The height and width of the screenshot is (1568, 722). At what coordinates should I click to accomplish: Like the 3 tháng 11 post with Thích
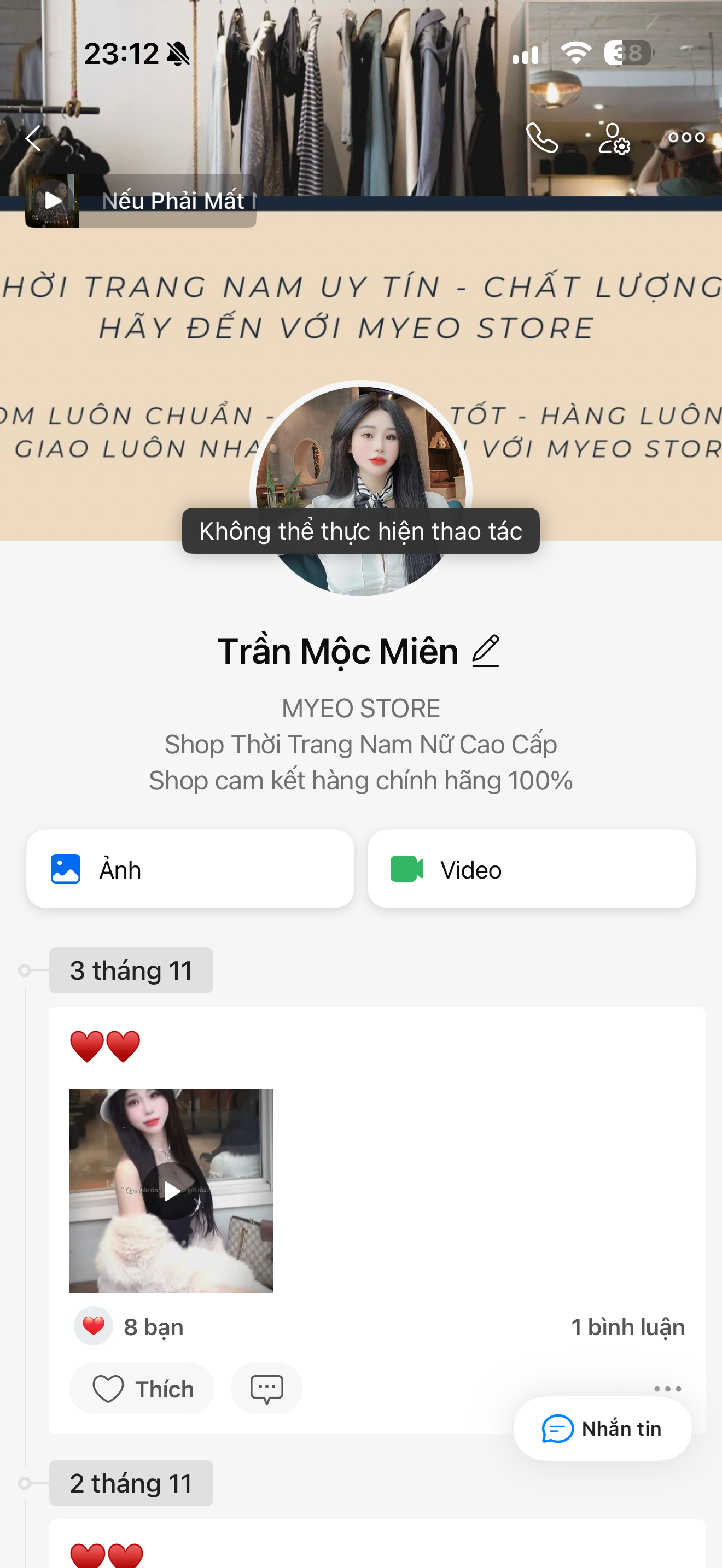click(x=142, y=1389)
